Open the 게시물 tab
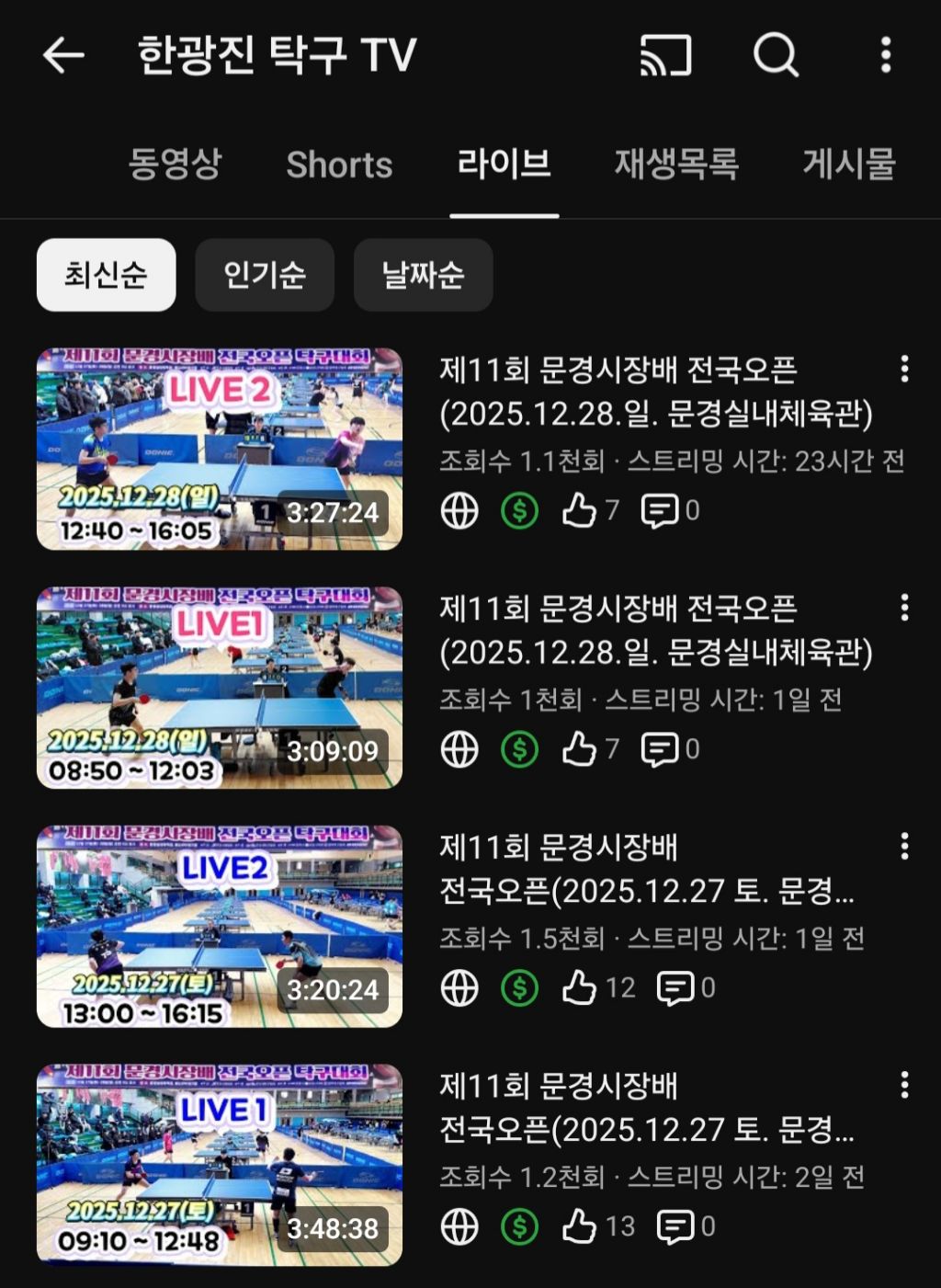 [848, 165]
